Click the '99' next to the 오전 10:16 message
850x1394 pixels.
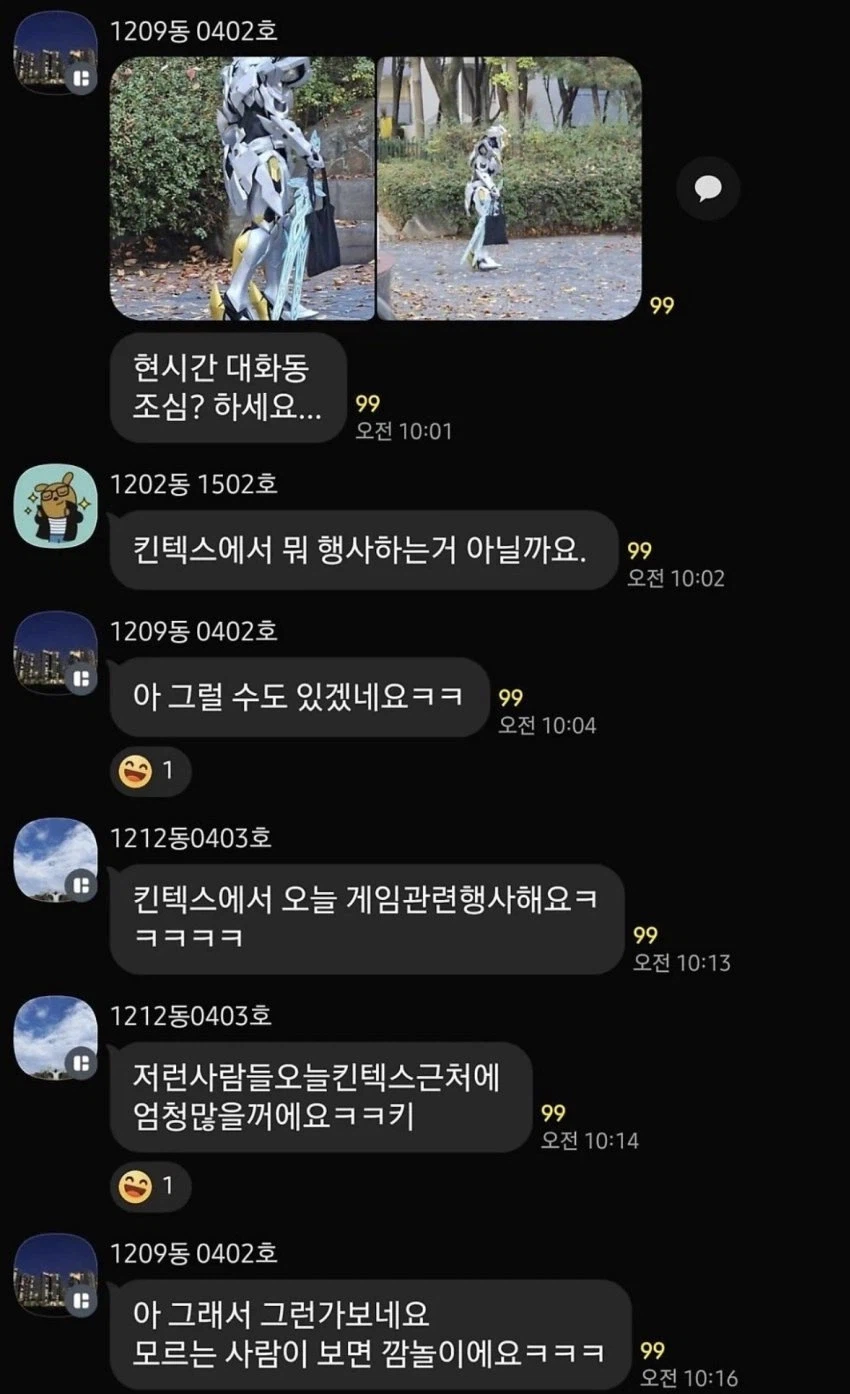point(653,1347)
